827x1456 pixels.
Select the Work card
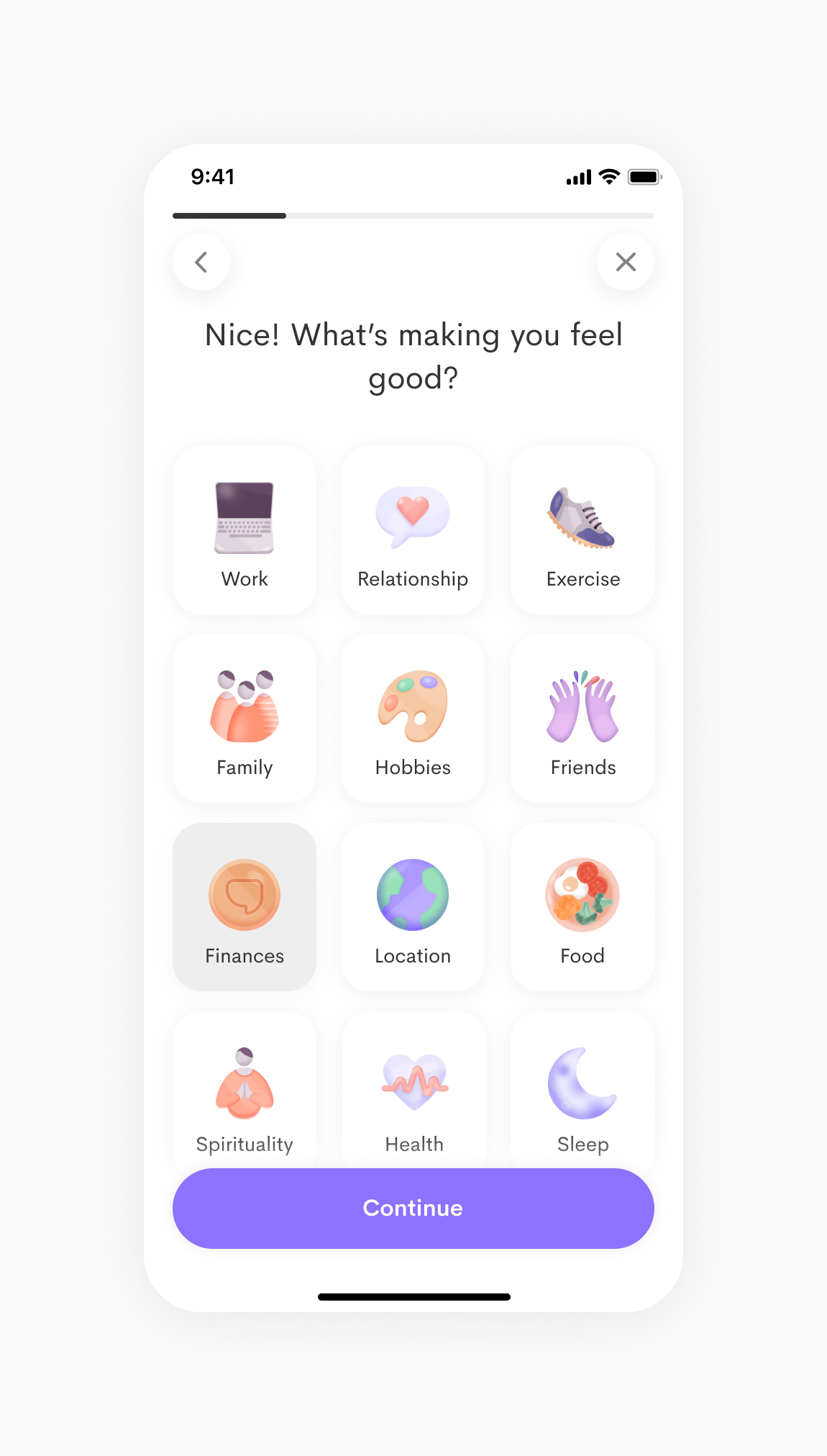coord(245,530)
